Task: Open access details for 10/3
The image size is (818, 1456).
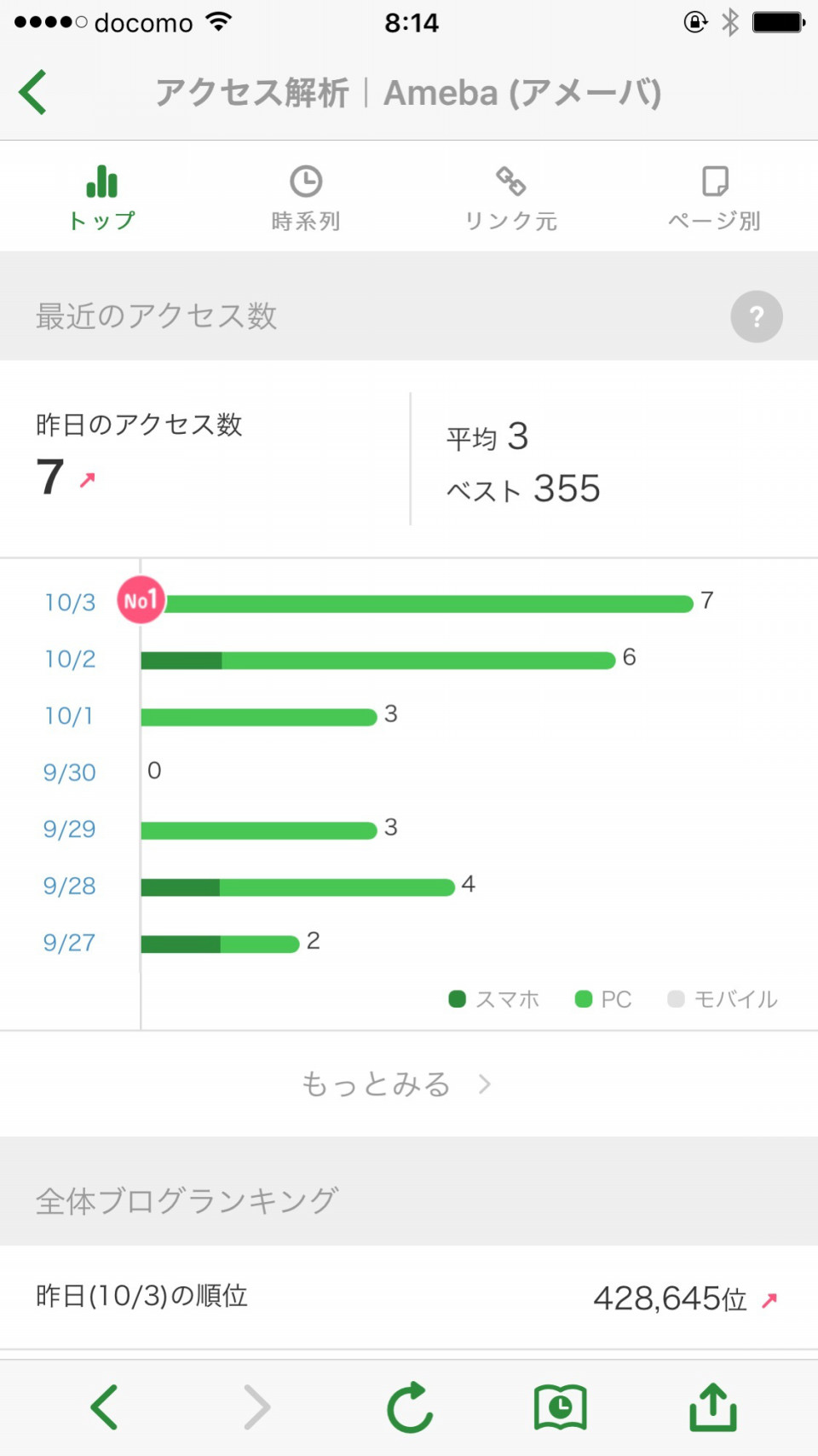Action: 70,603
